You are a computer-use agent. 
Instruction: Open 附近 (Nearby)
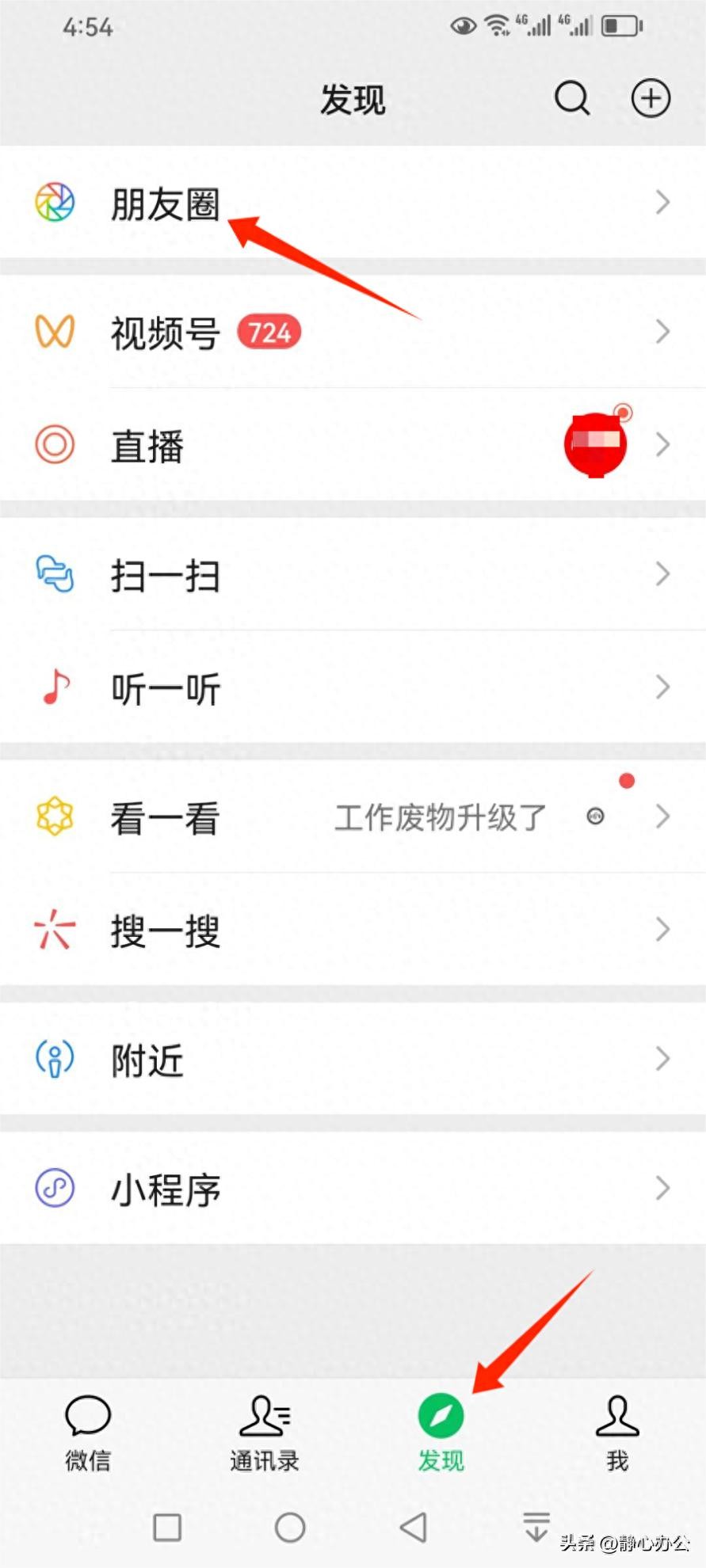[x=147, y=1060]
